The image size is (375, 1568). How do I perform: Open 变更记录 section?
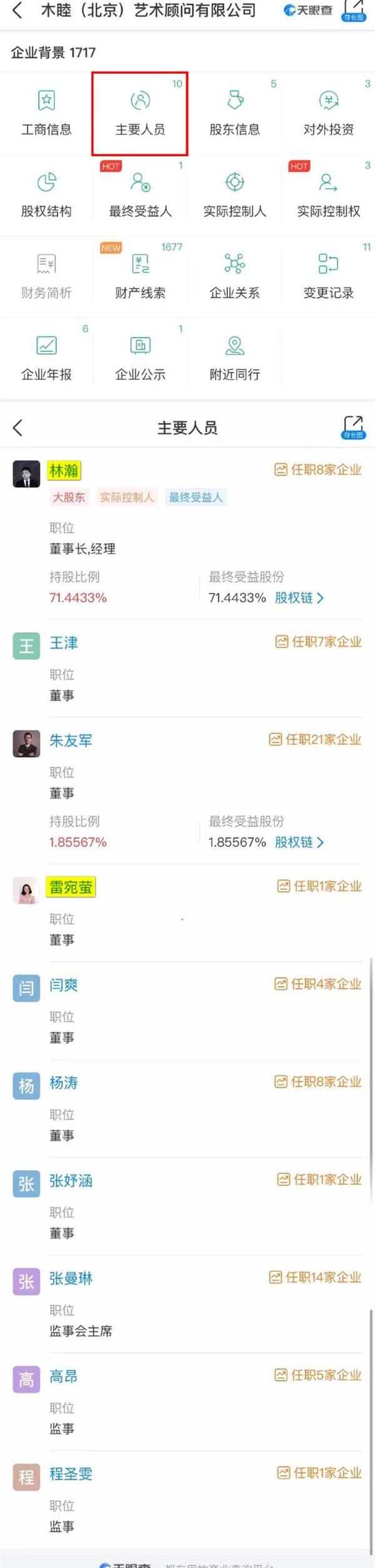tap(328, 276)
